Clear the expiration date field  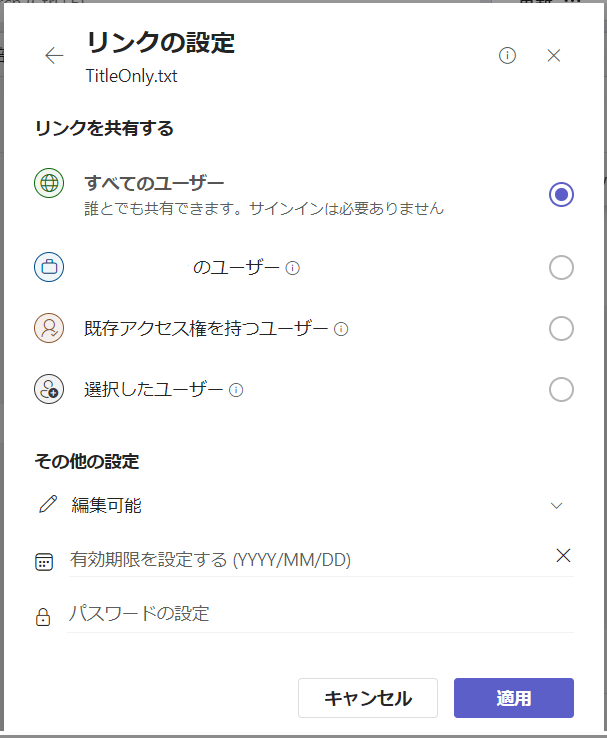coord(563,556)
